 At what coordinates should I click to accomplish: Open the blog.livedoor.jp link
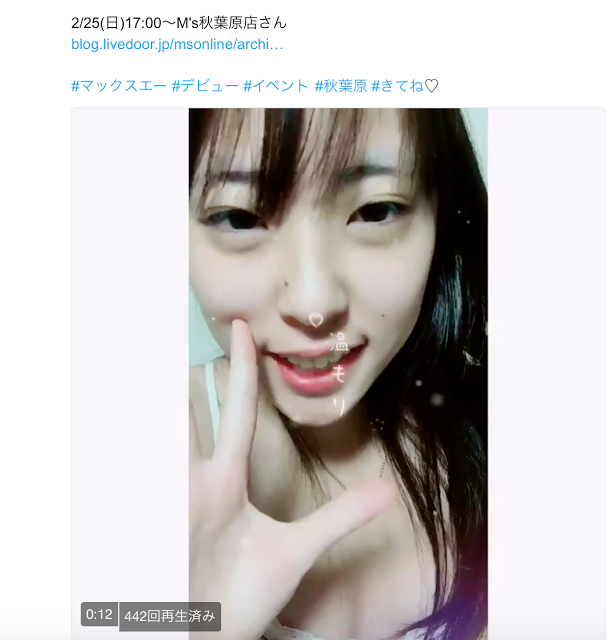(177, 45)
